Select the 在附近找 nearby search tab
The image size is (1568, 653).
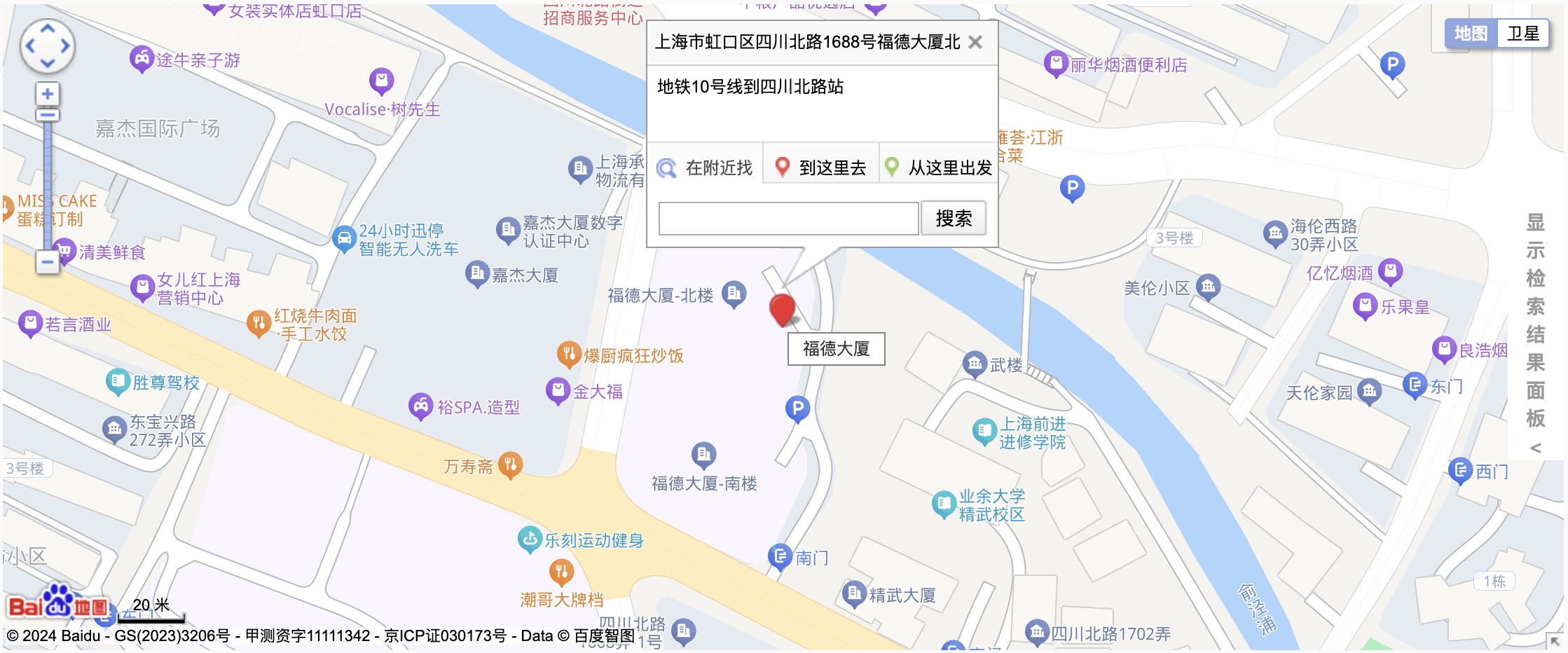(705, 167)
